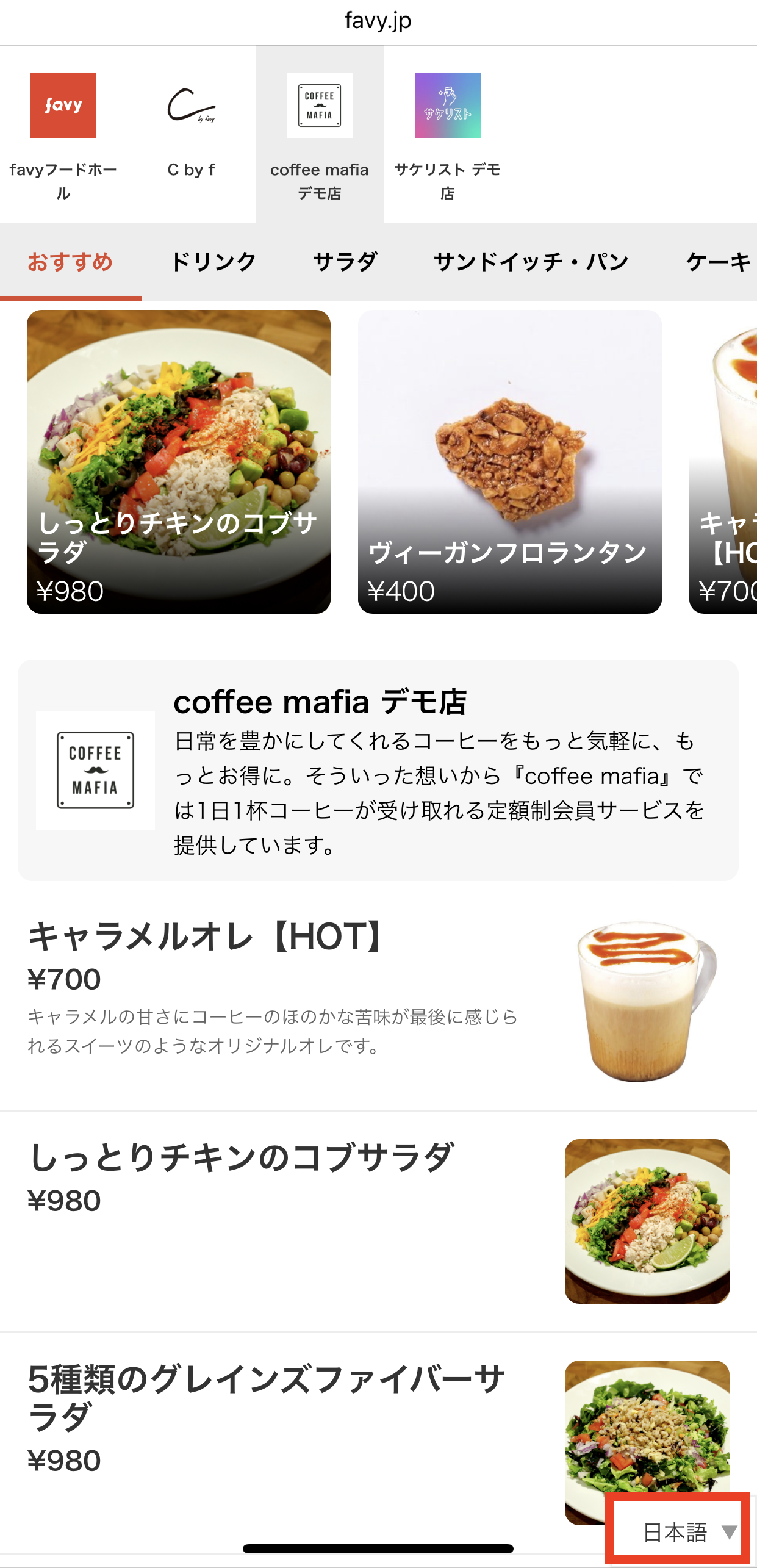Open the サケリスト デモ店 store
The image size is (757, 1568).
pos(447,135)
